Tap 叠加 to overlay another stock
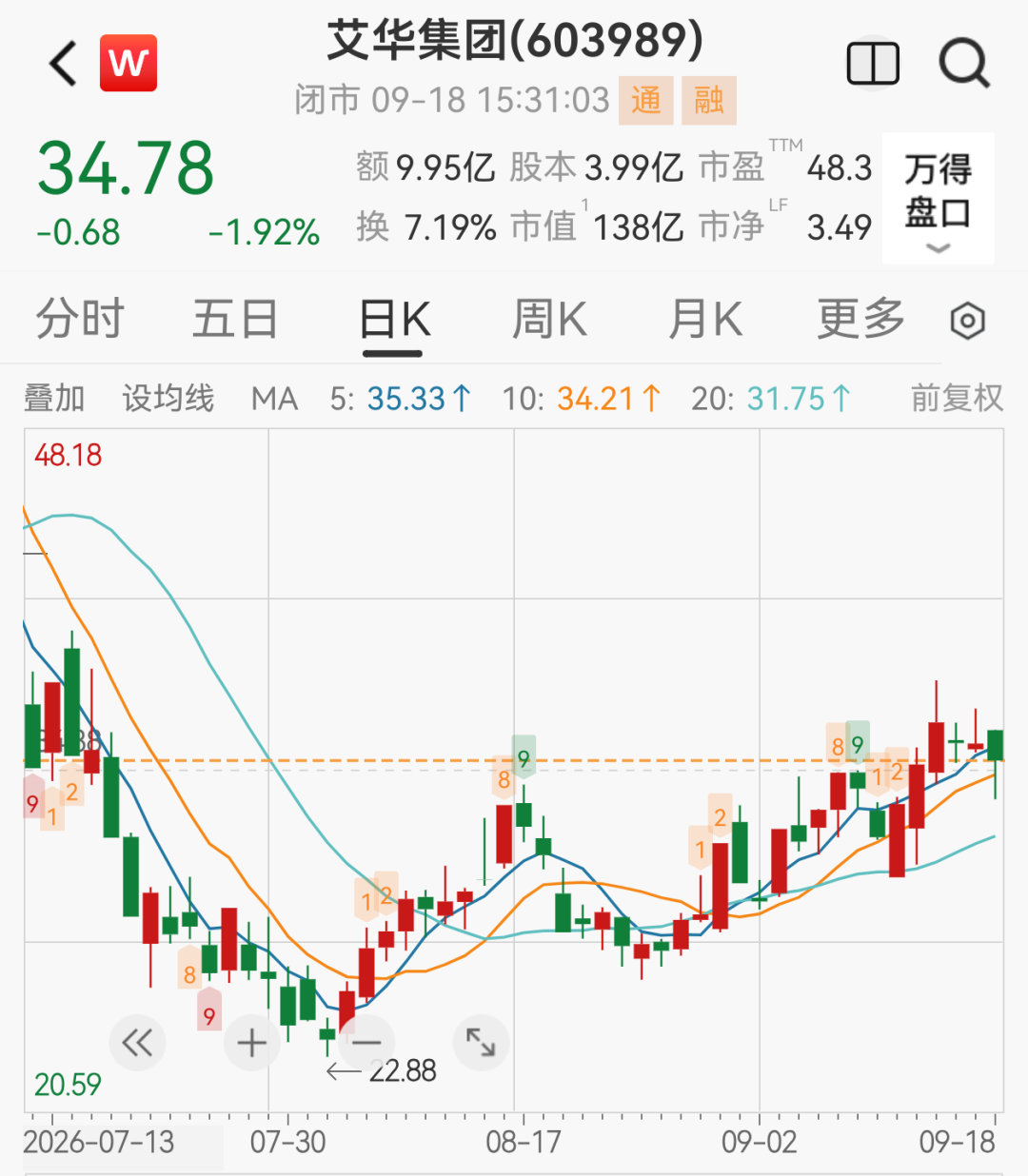Screen dimensions: 1028x1176 (x=54, y=398)
